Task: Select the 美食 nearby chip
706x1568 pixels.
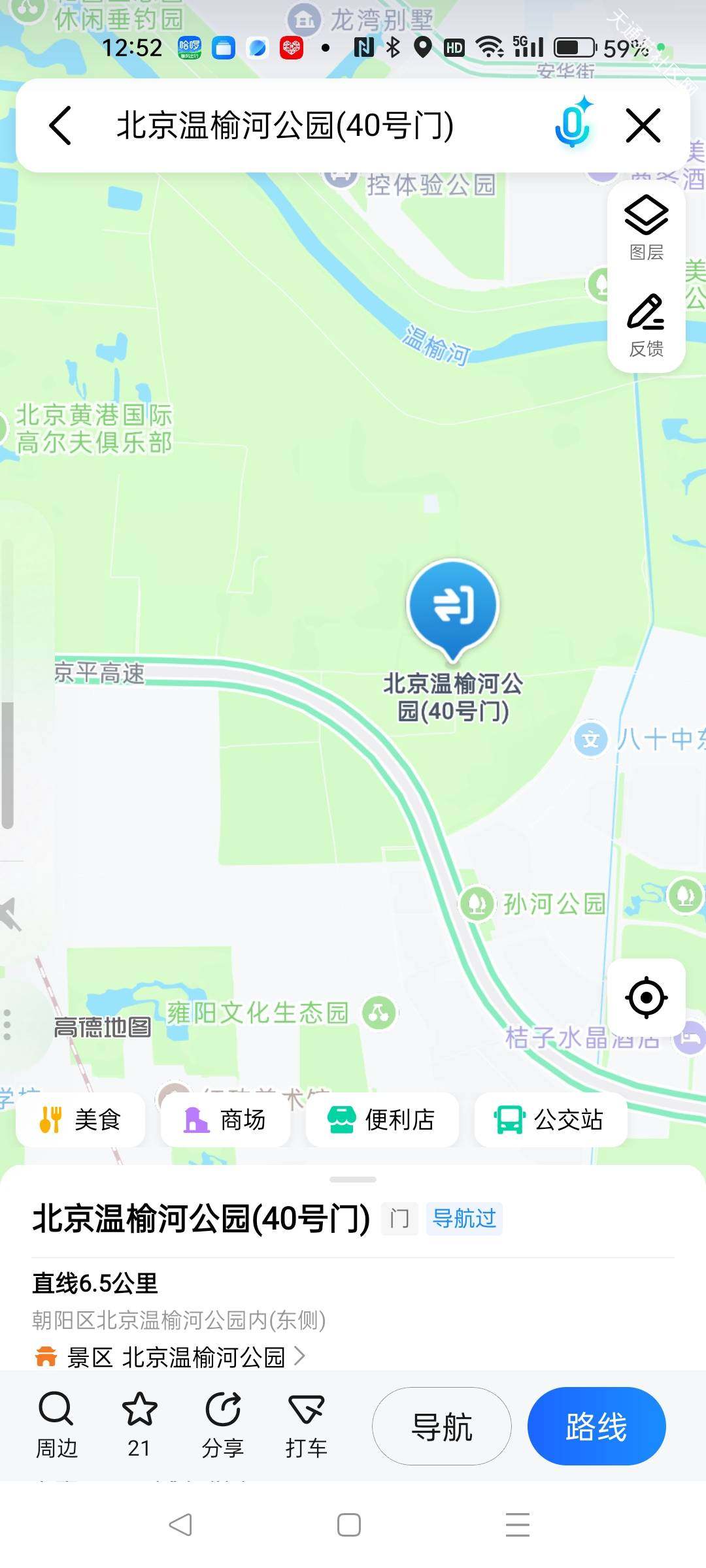Action: [x=80, y=1120]
